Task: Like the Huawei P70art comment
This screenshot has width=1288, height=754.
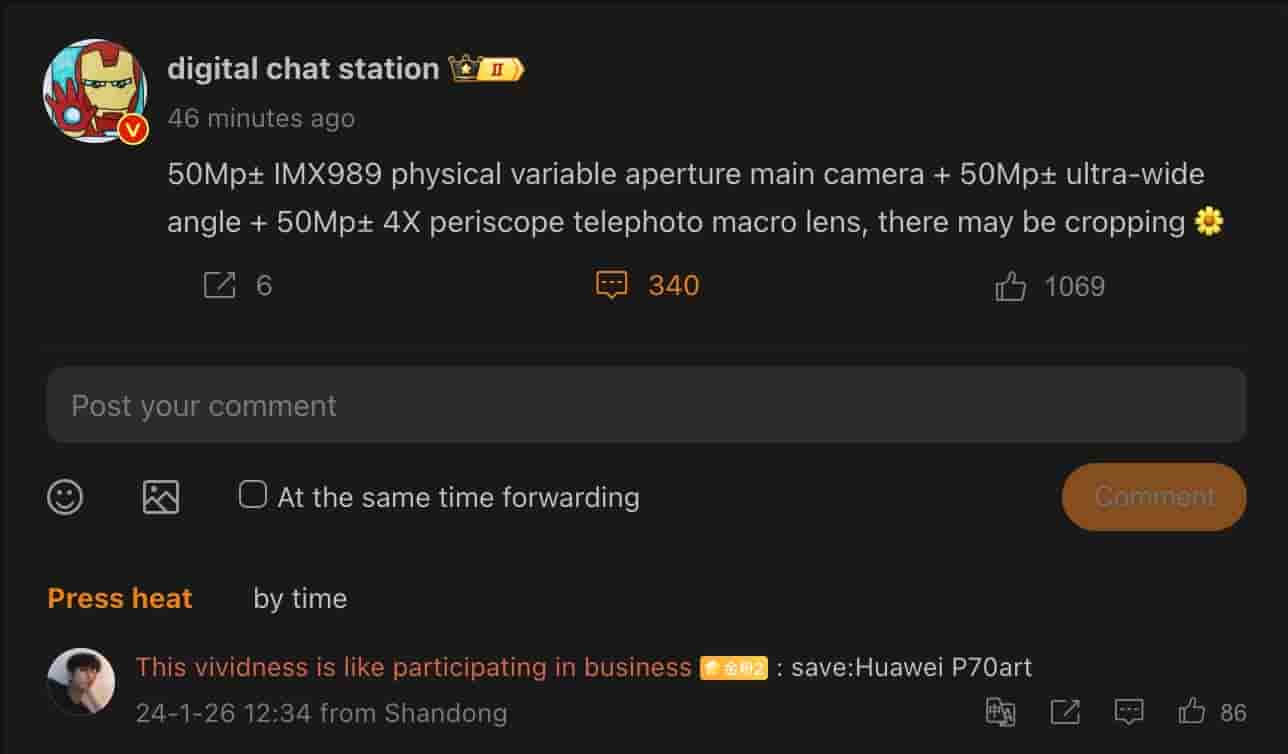Action: (1192, 712)
